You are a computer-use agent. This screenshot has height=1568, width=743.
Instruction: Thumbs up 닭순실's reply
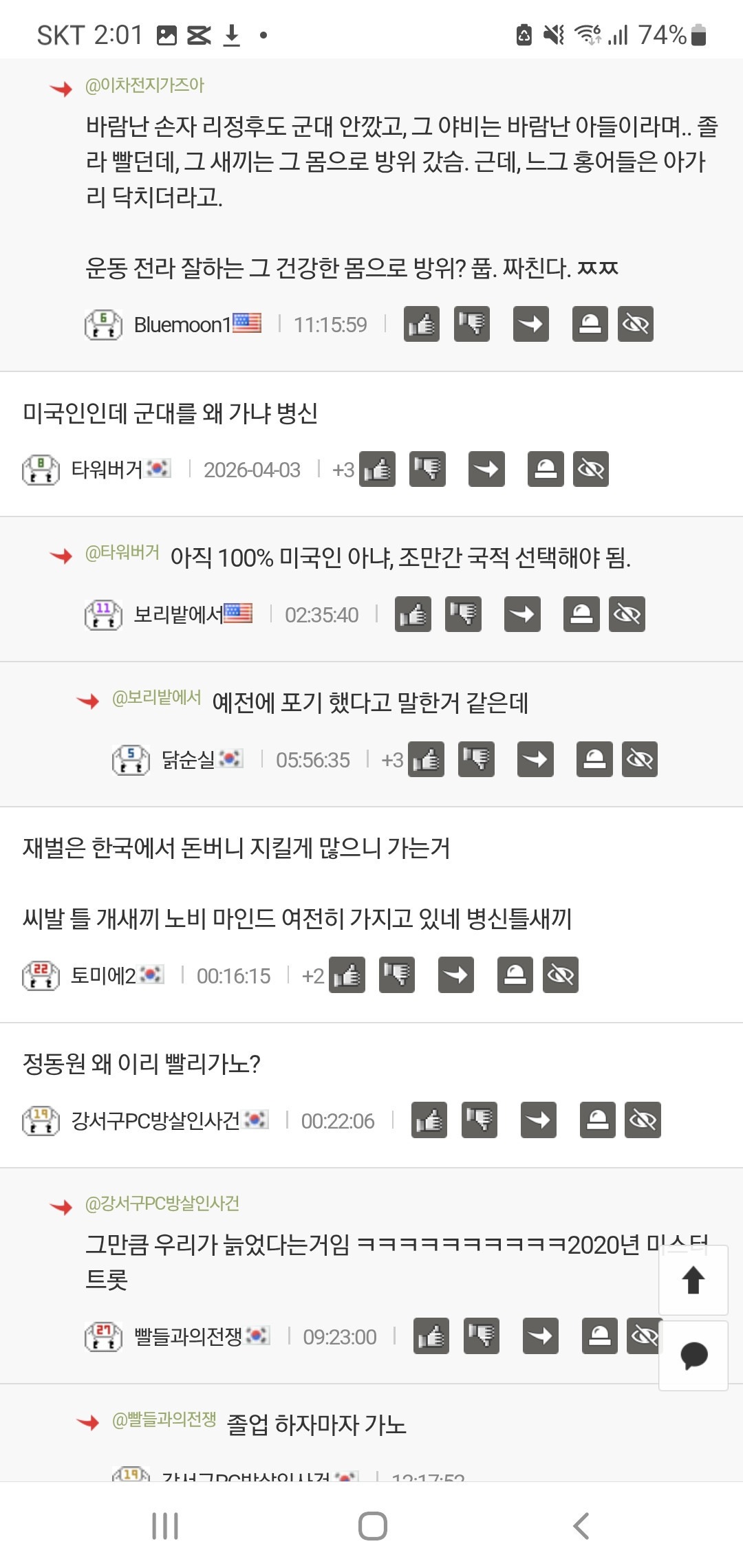click(x=426, y=759)
